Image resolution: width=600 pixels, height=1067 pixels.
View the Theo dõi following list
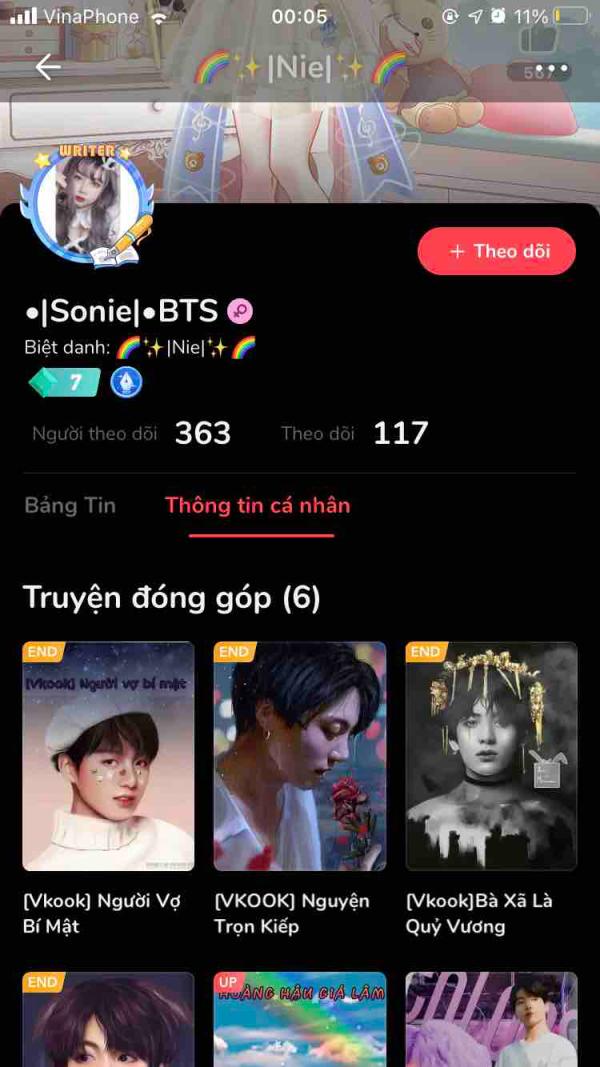coord(354,433)
